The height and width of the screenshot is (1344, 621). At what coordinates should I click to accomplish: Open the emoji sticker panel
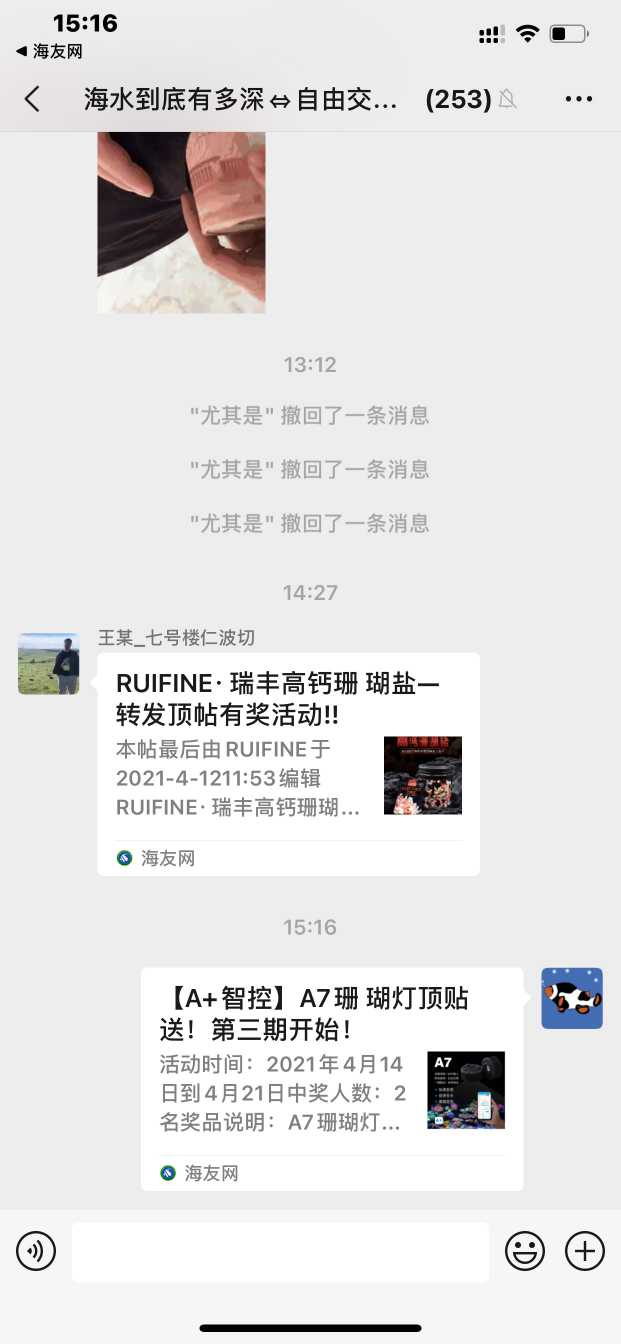tap(525, 1251)
